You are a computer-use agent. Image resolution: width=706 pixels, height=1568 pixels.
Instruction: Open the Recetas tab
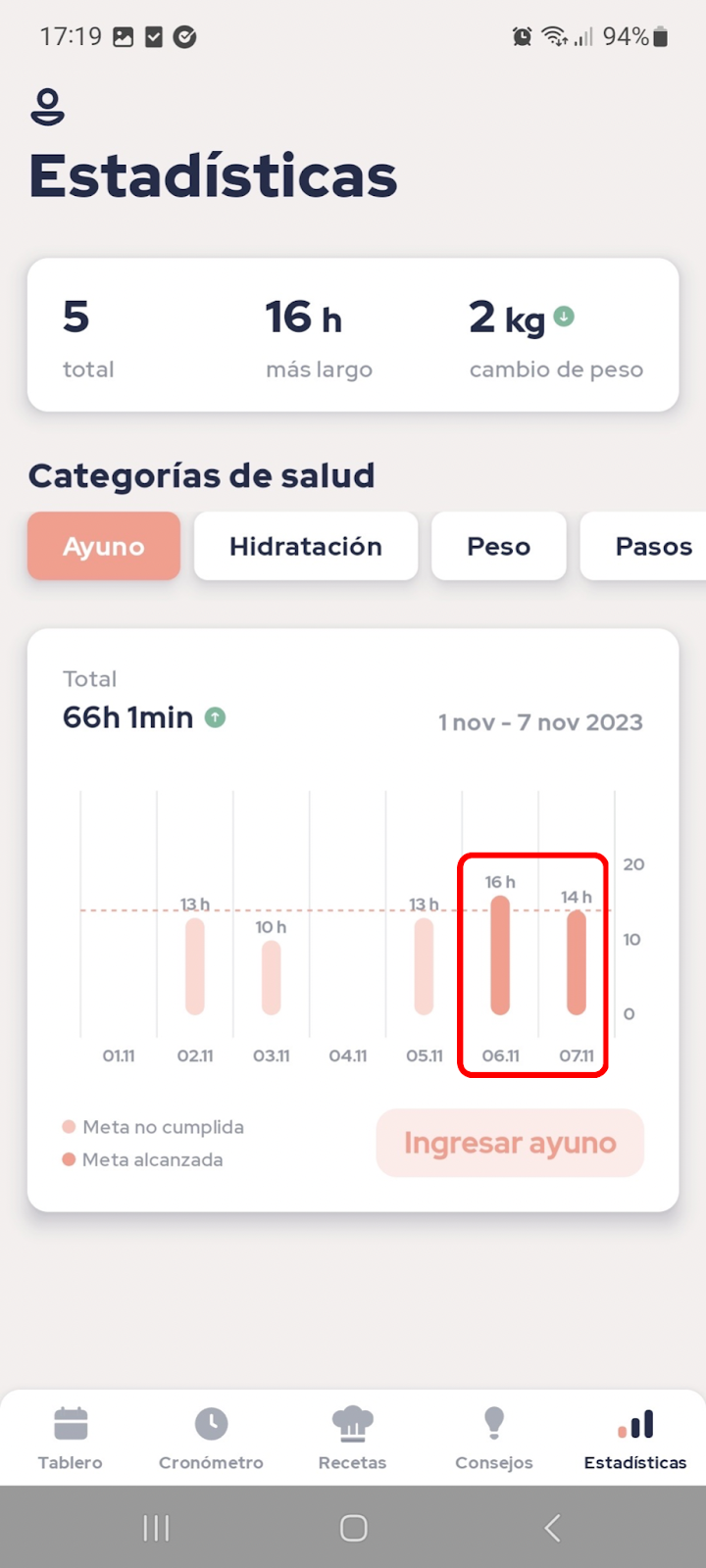tap(352, 1438)
